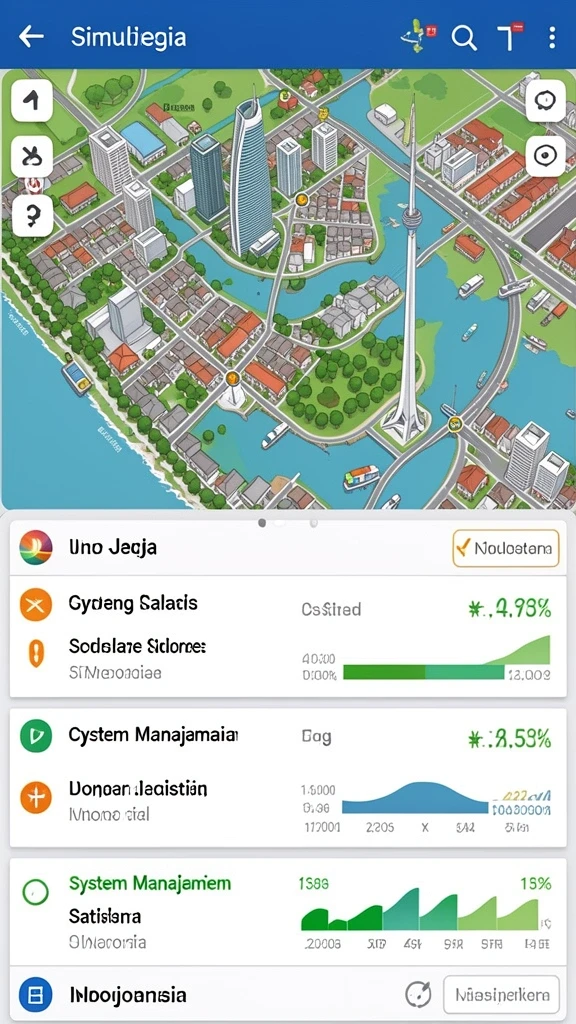576x1024 pixels.
Task: Tap the question mark button on the map
Action: [x=32, y=215]
